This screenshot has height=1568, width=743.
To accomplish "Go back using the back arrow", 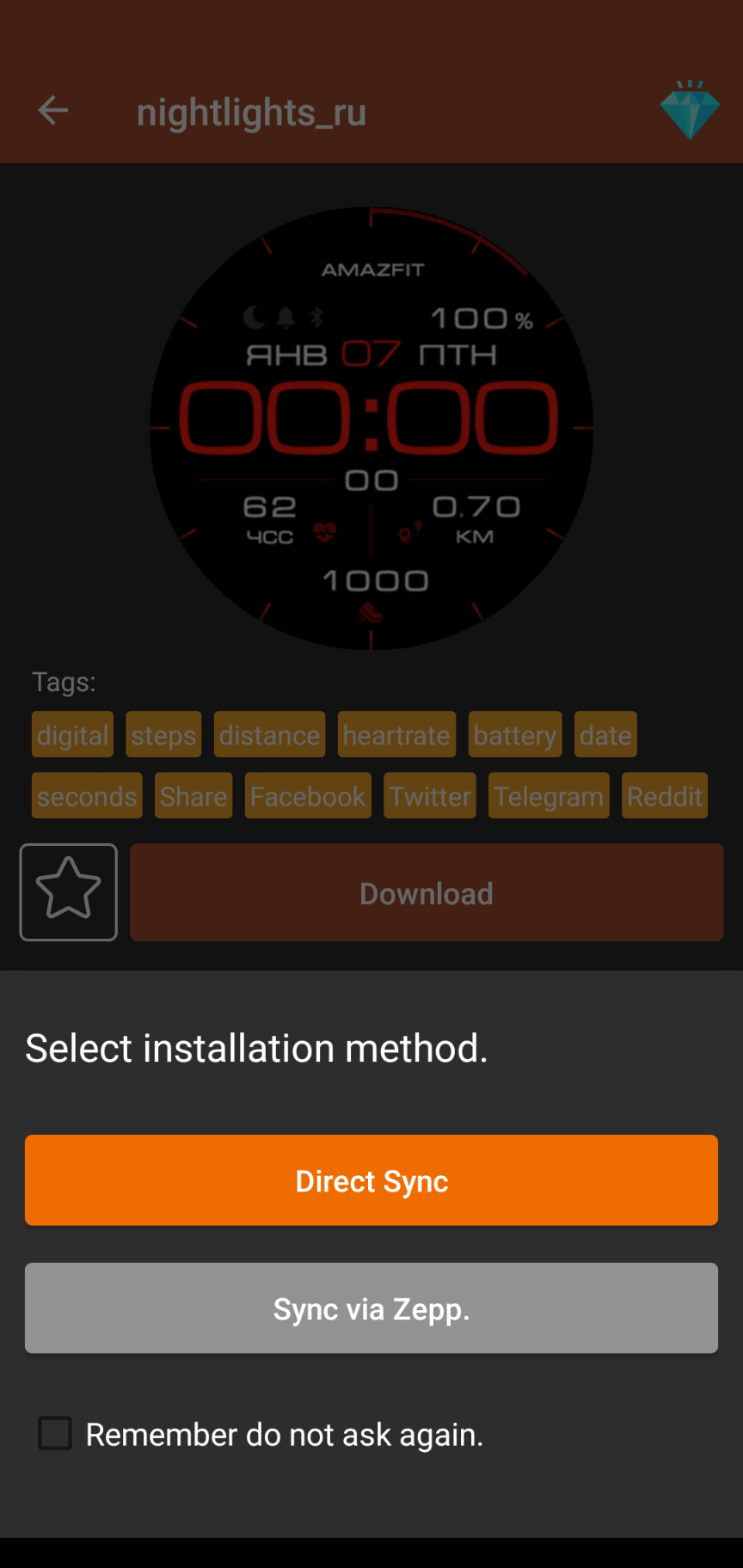I will 53,110.
